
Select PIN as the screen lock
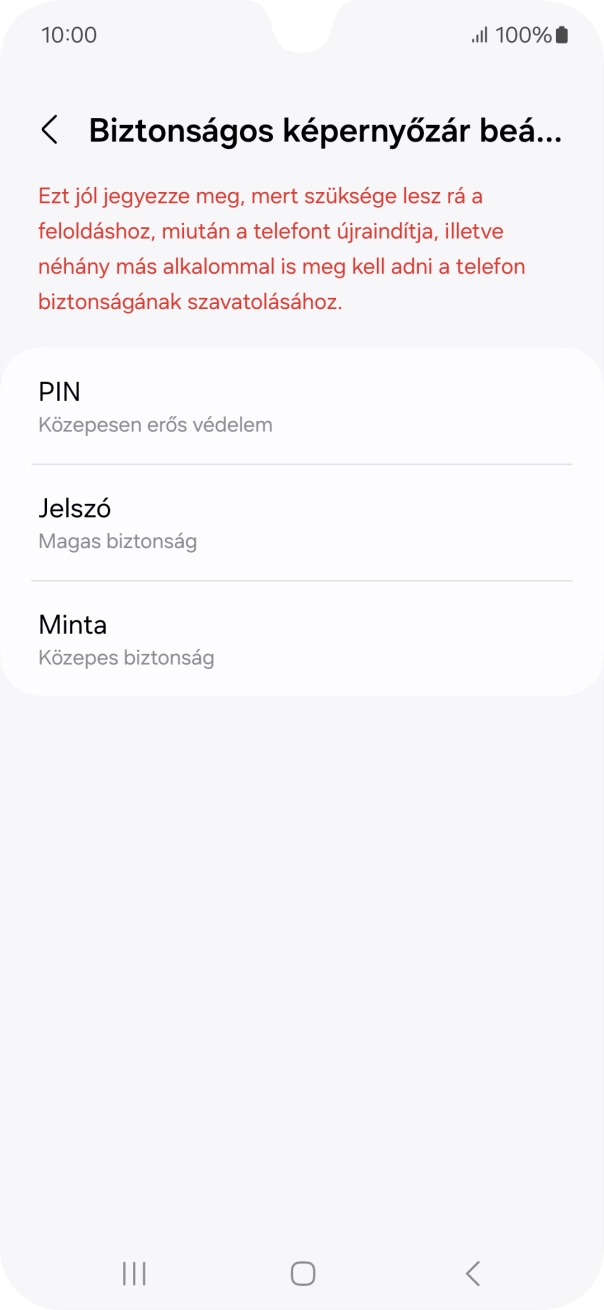click(301, 406)
